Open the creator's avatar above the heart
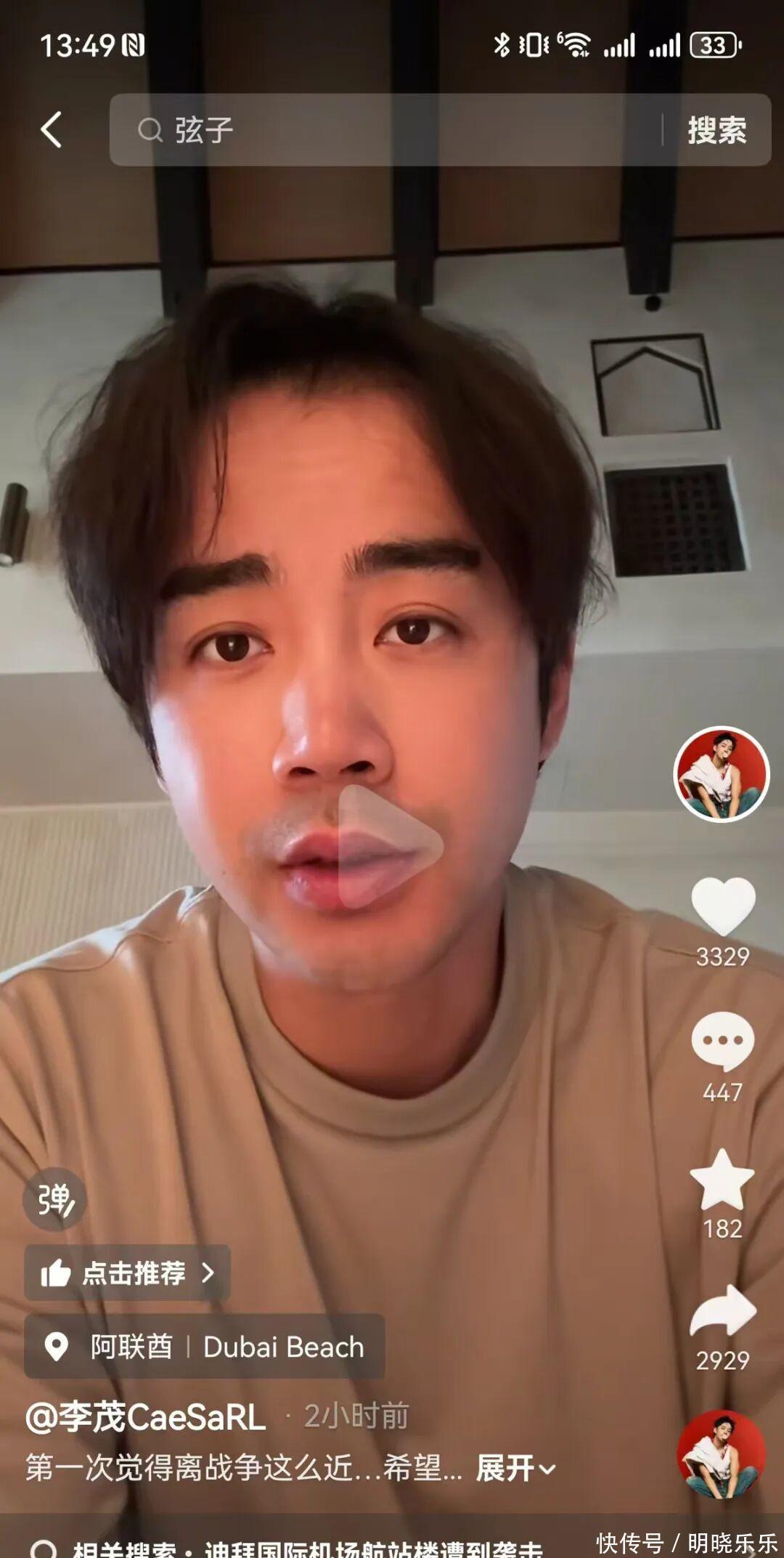784x1558 pixels. point(721,774)
